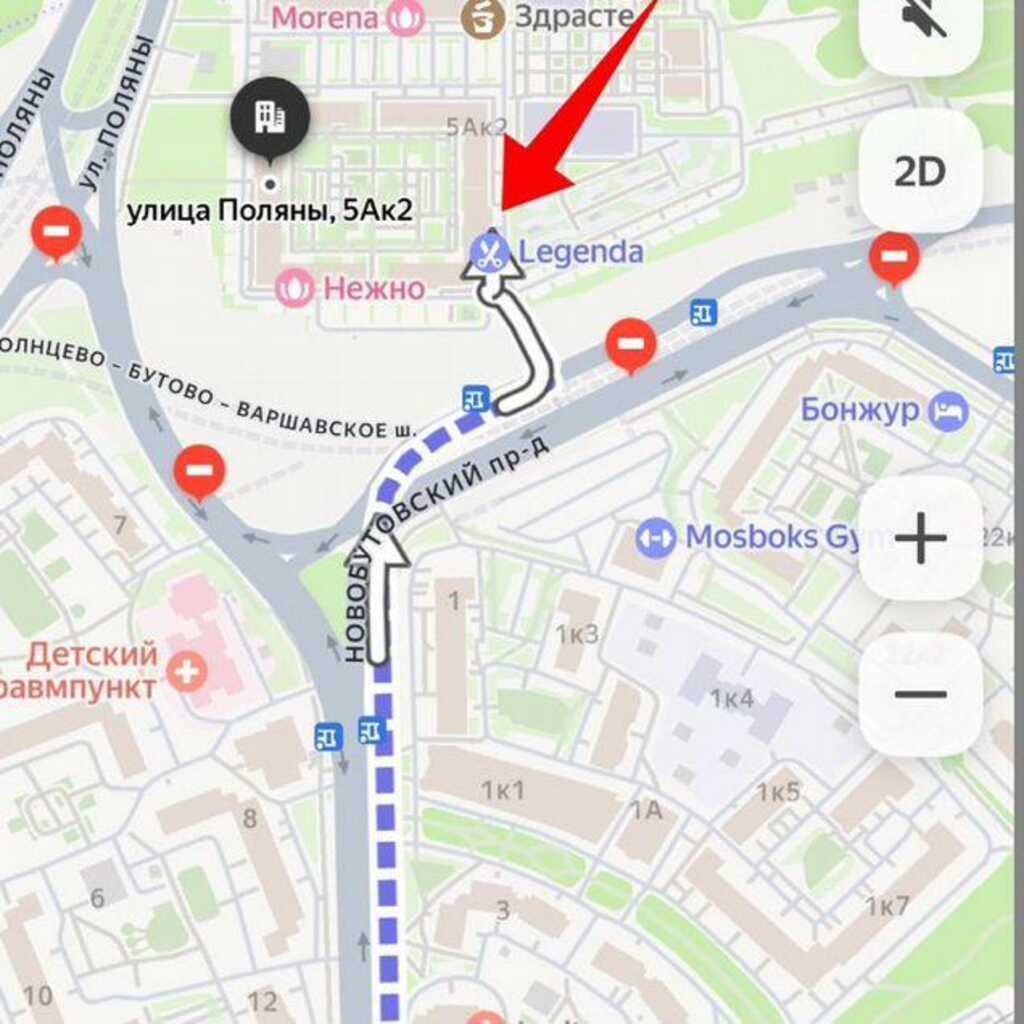Open the Детский травмпункт marker
The width and height of the screenshot is (1024, 1024).
tap(187, 671)
